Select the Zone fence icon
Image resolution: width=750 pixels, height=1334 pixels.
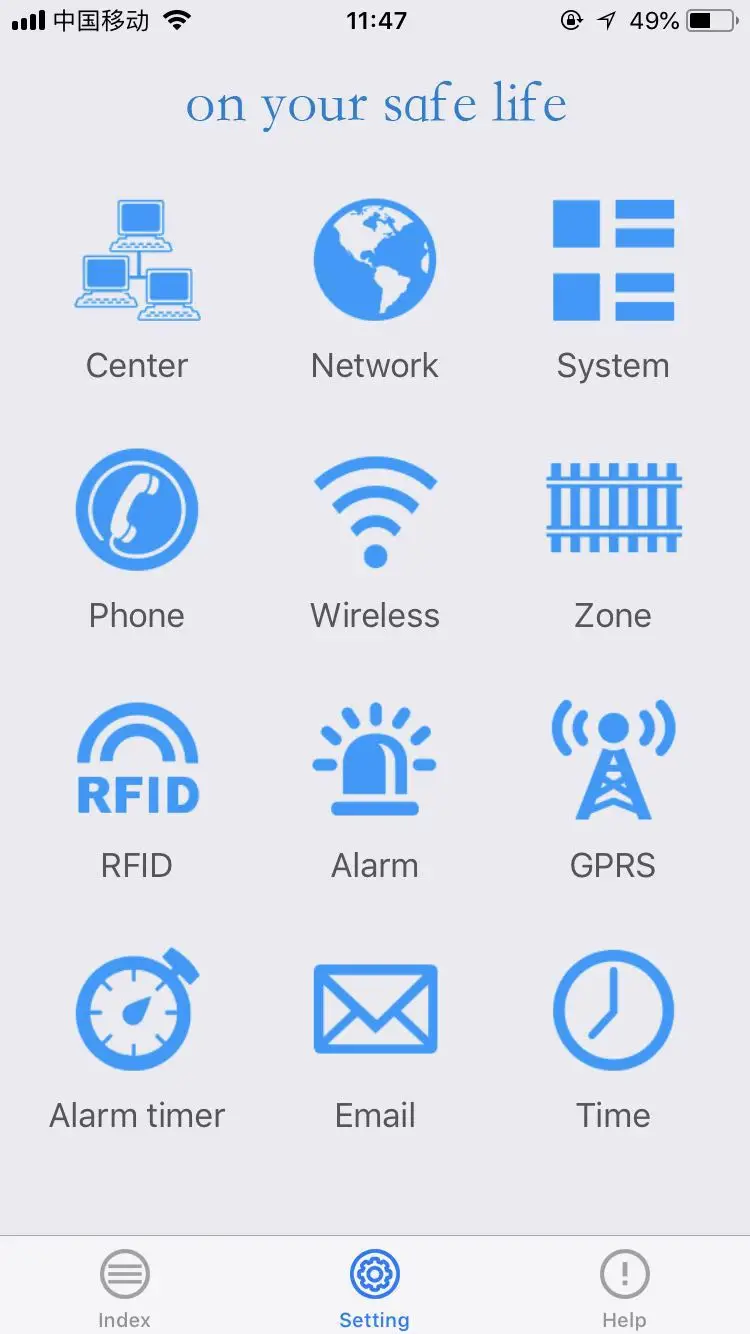pos(613,509)
